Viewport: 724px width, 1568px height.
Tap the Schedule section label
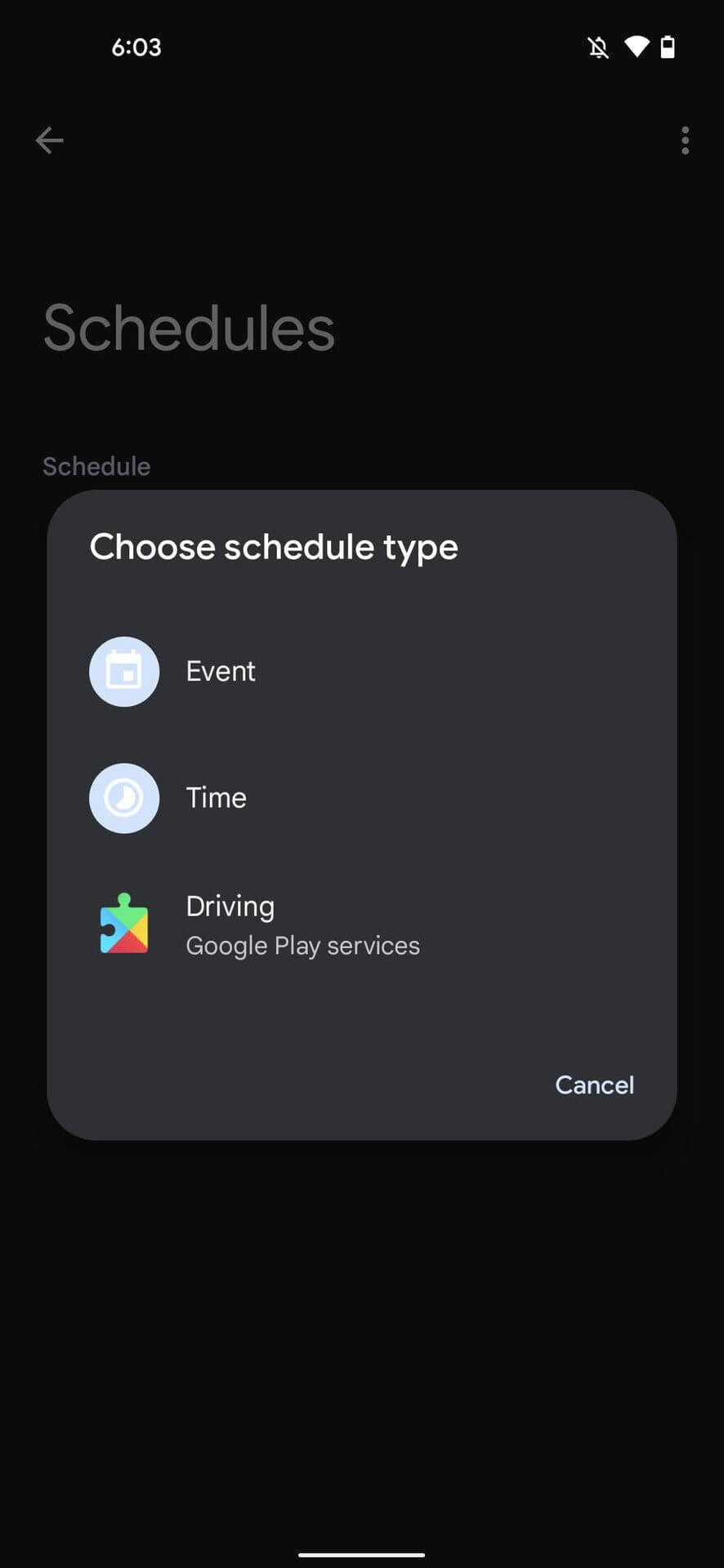[x=96, y=465]
